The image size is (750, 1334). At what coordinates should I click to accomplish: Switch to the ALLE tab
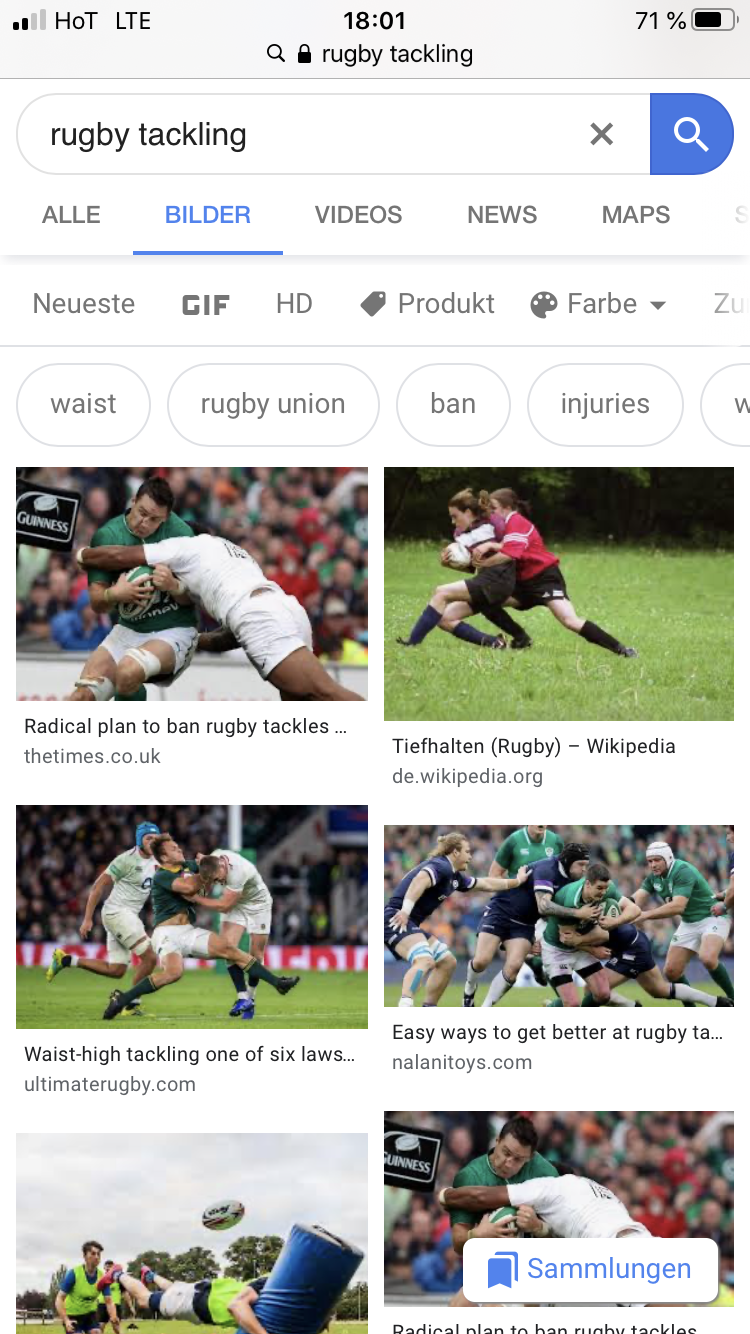[71, 215]
